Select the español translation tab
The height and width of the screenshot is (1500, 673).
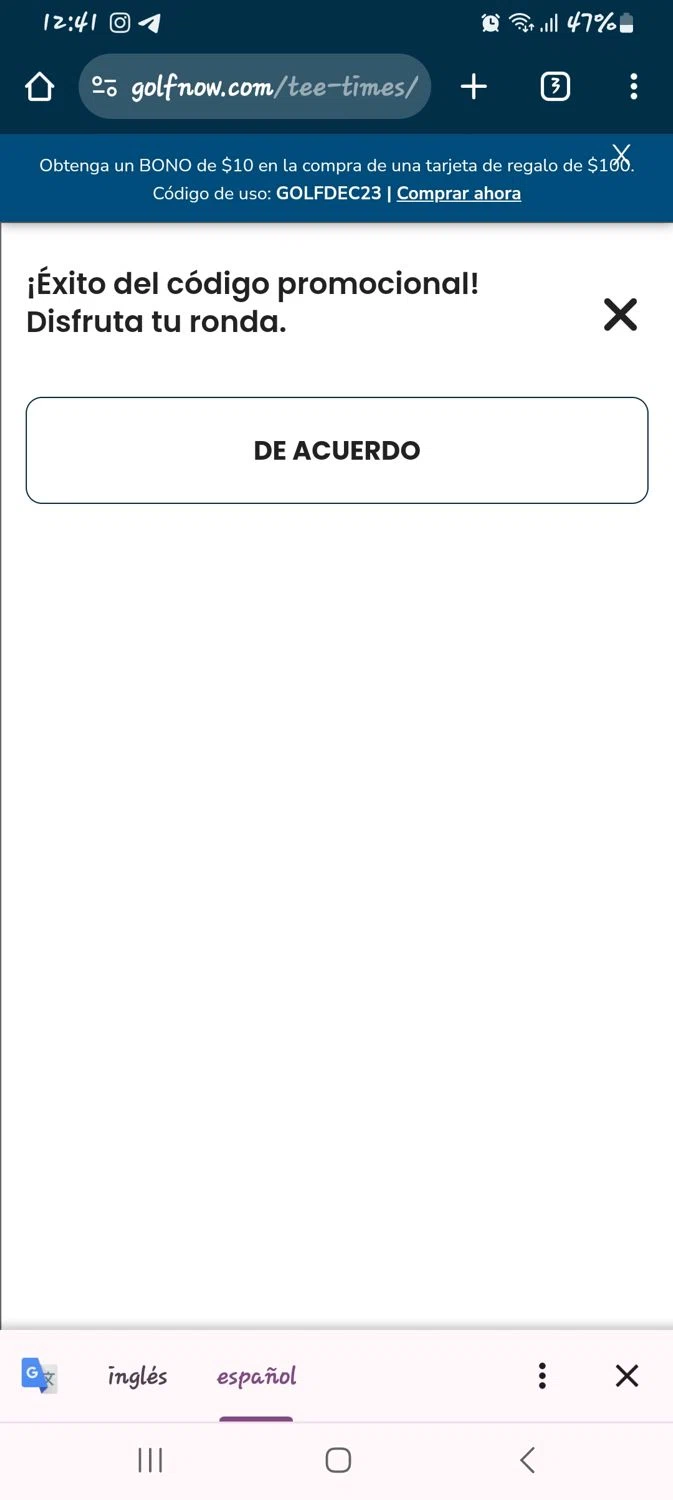tap(256, 1376)
